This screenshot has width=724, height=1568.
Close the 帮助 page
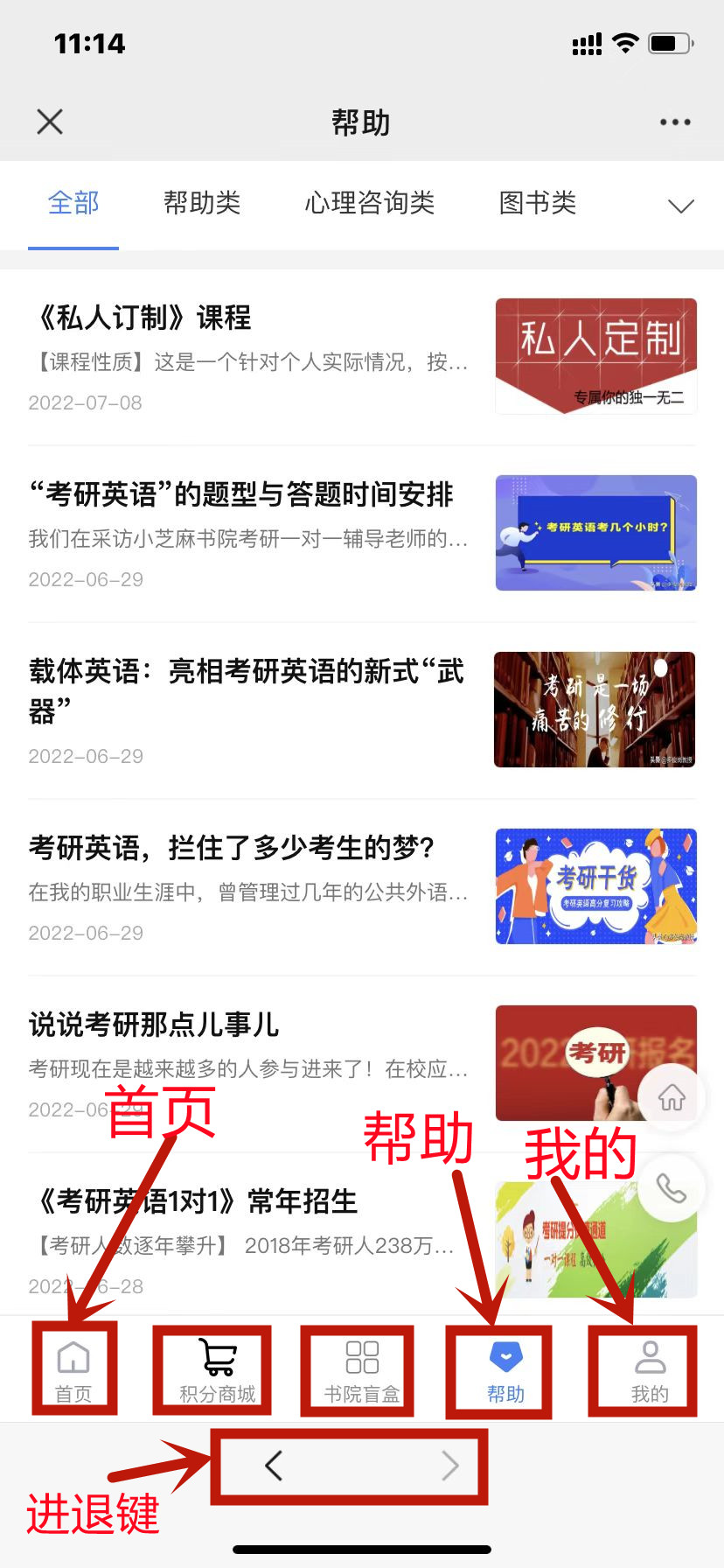(50, 122)
